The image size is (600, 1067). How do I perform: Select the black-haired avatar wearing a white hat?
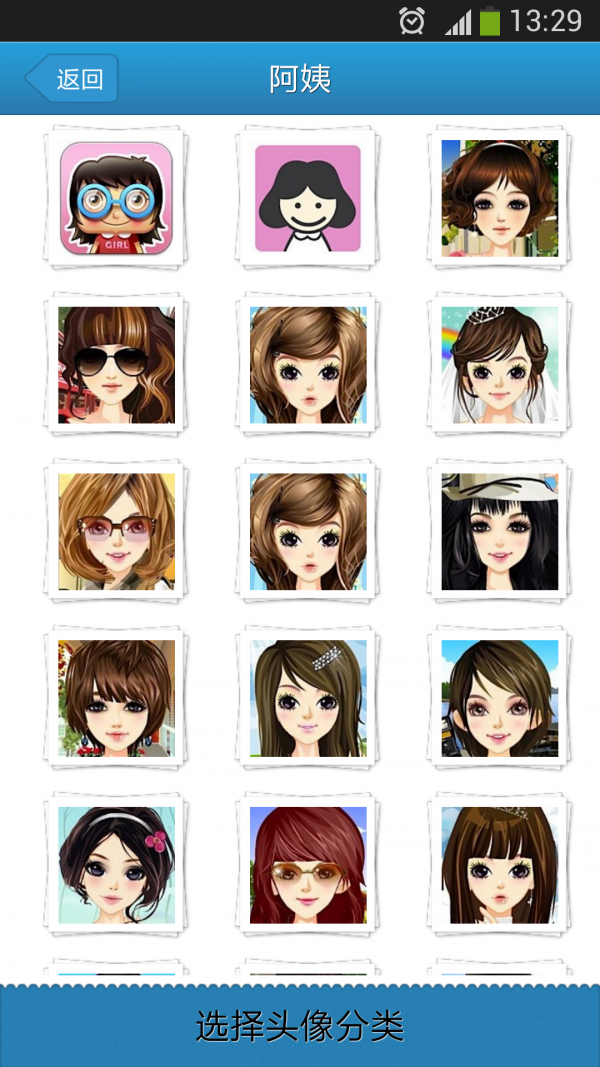499,531
